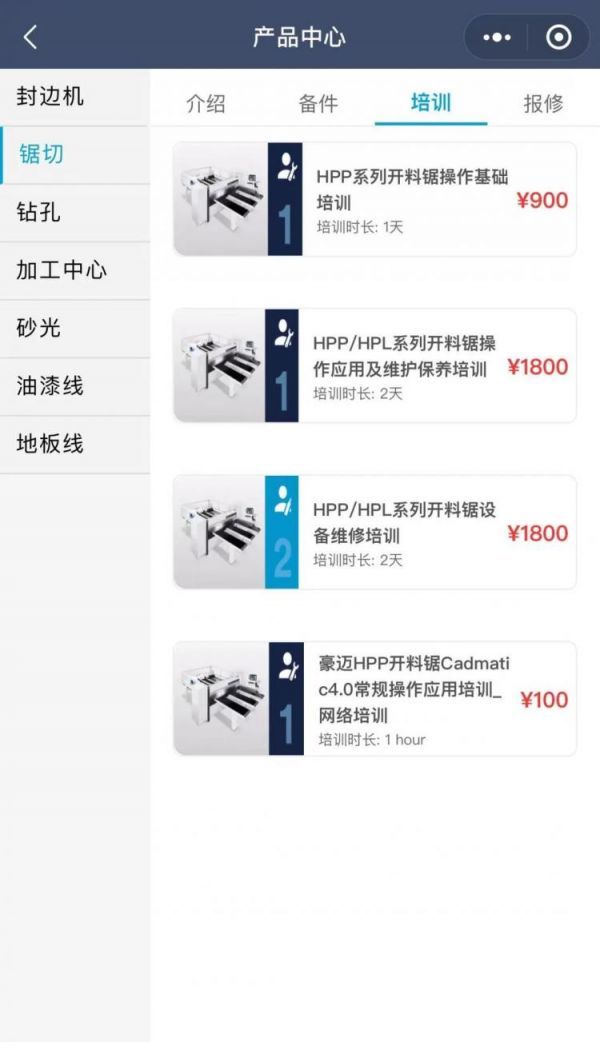Open HPP系列开料锯操作基础培训 course card
Screen dimensions: 600x1042
tap(375, 199)
